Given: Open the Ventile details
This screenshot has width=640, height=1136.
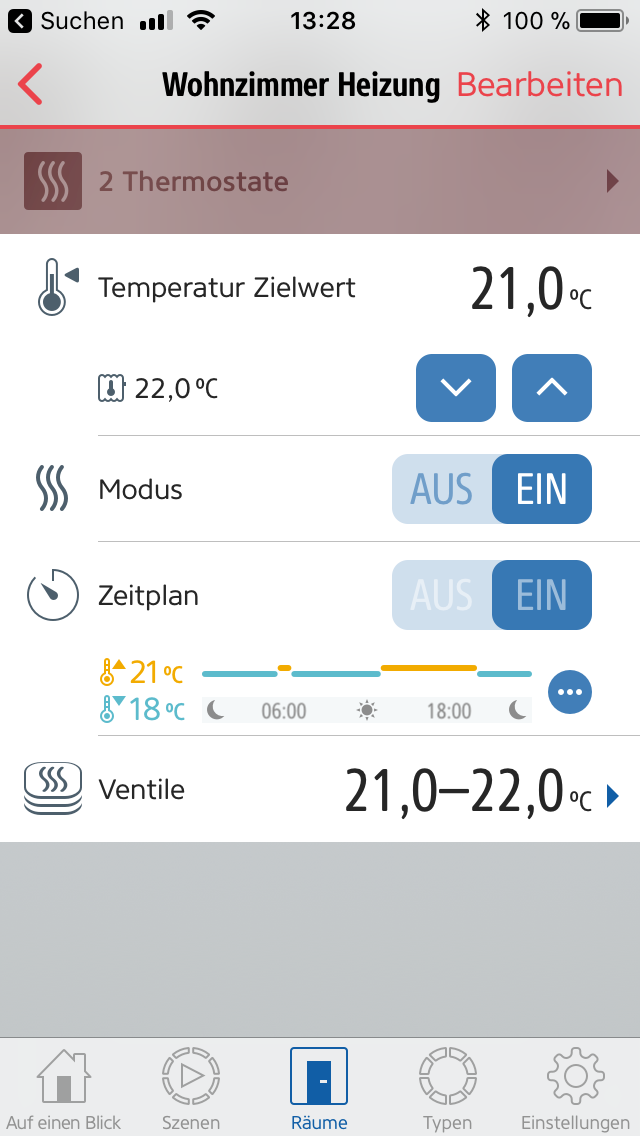Looking at the screenshot, I should click(320, 789).
